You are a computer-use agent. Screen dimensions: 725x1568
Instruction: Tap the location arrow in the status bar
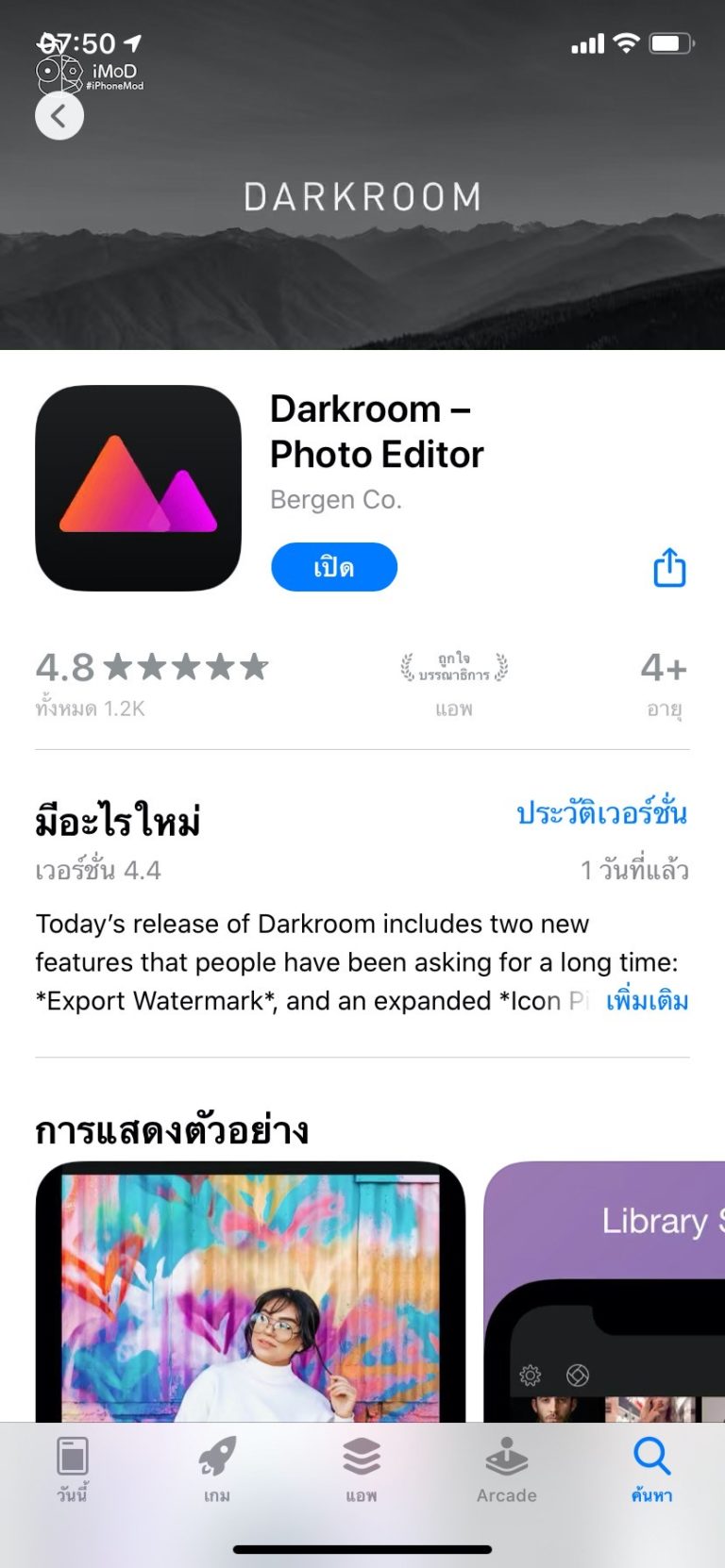pos(132,43)
